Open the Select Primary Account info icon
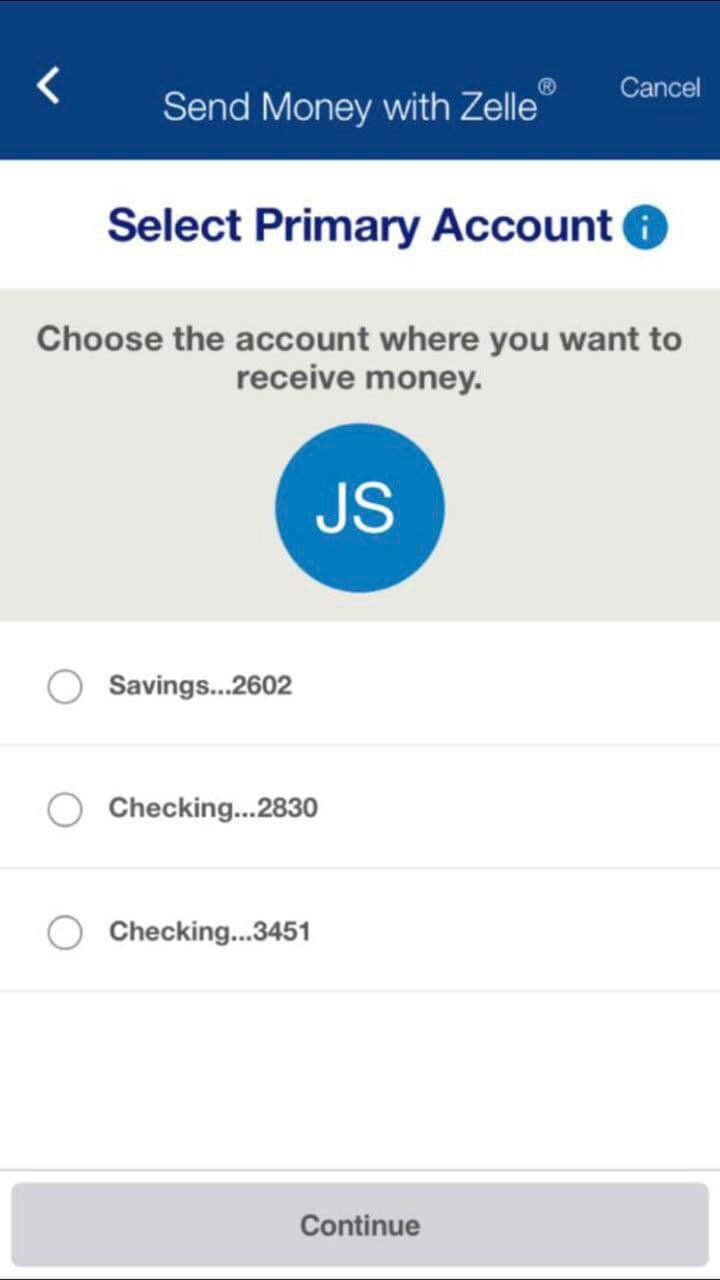This screenshot has height=1280, width=720. (x=645, y=228)
